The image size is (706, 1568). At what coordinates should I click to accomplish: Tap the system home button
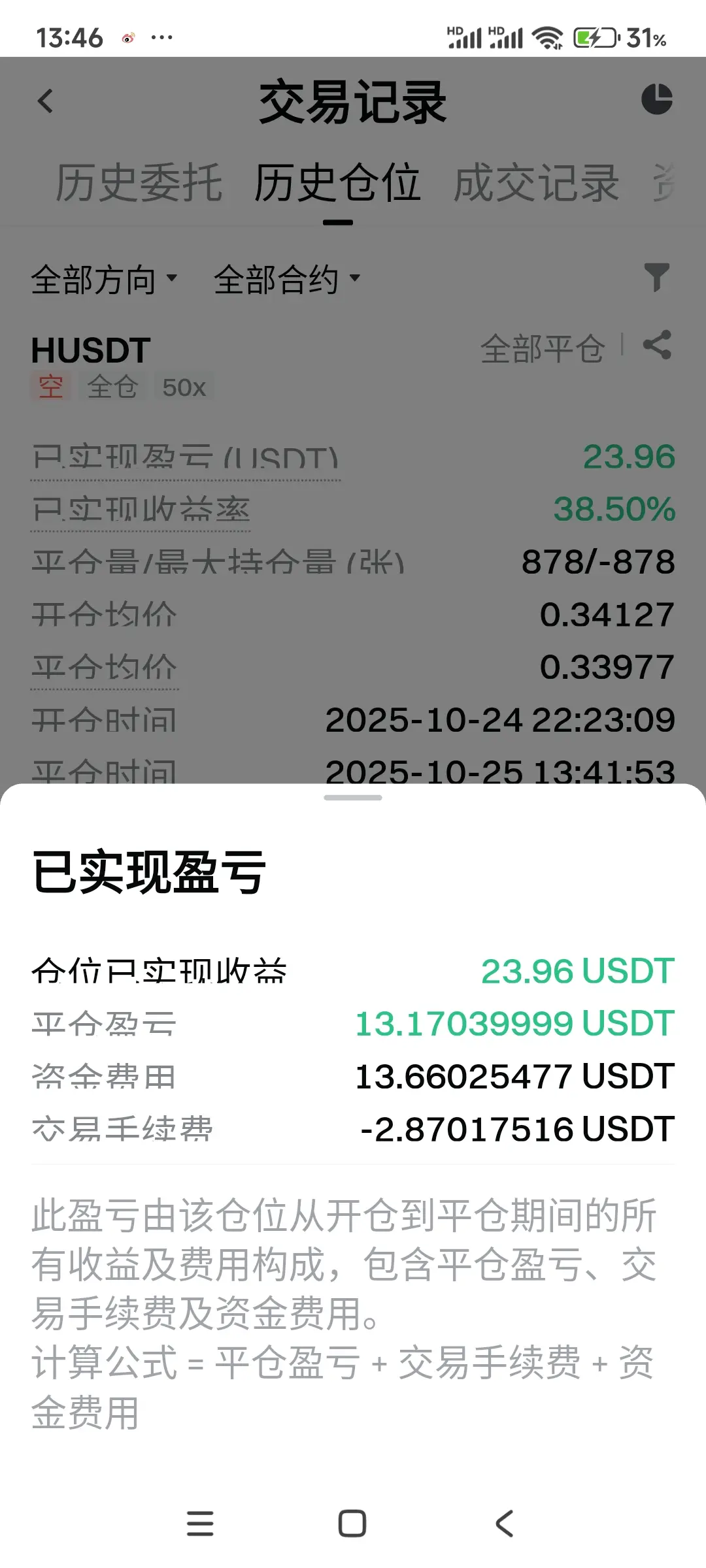352,1524
